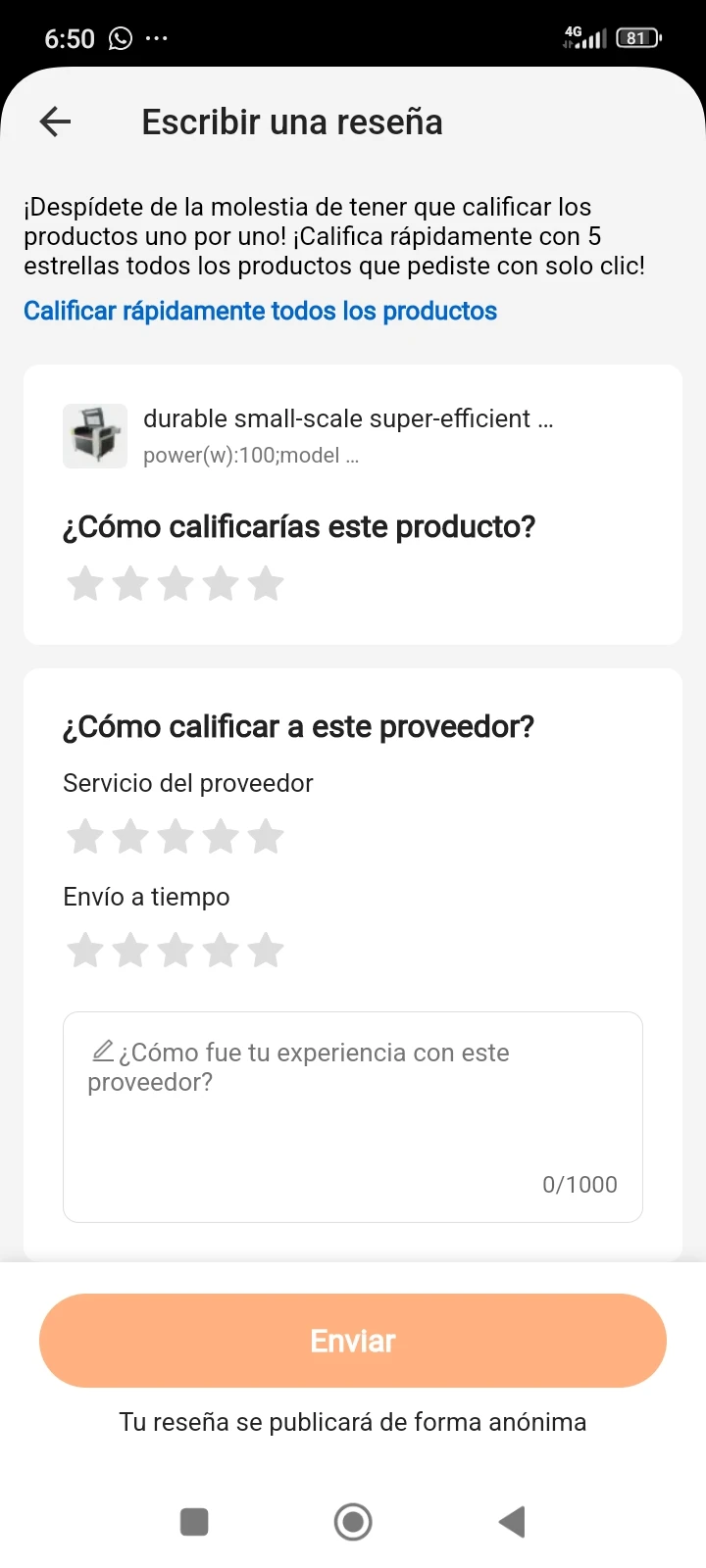Open recent apps from navigation bar

pyautogui.click(x=194, y=1522)
